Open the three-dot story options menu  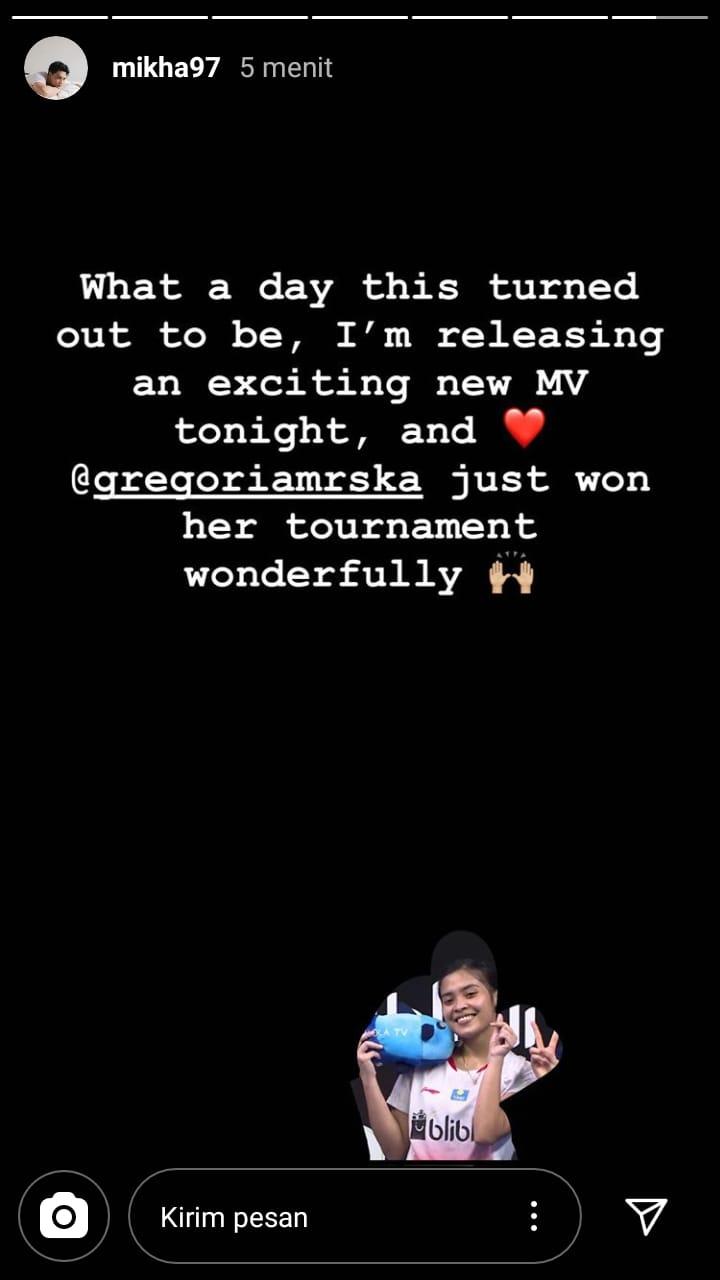pyautogui.click(x=534, y=1216)
